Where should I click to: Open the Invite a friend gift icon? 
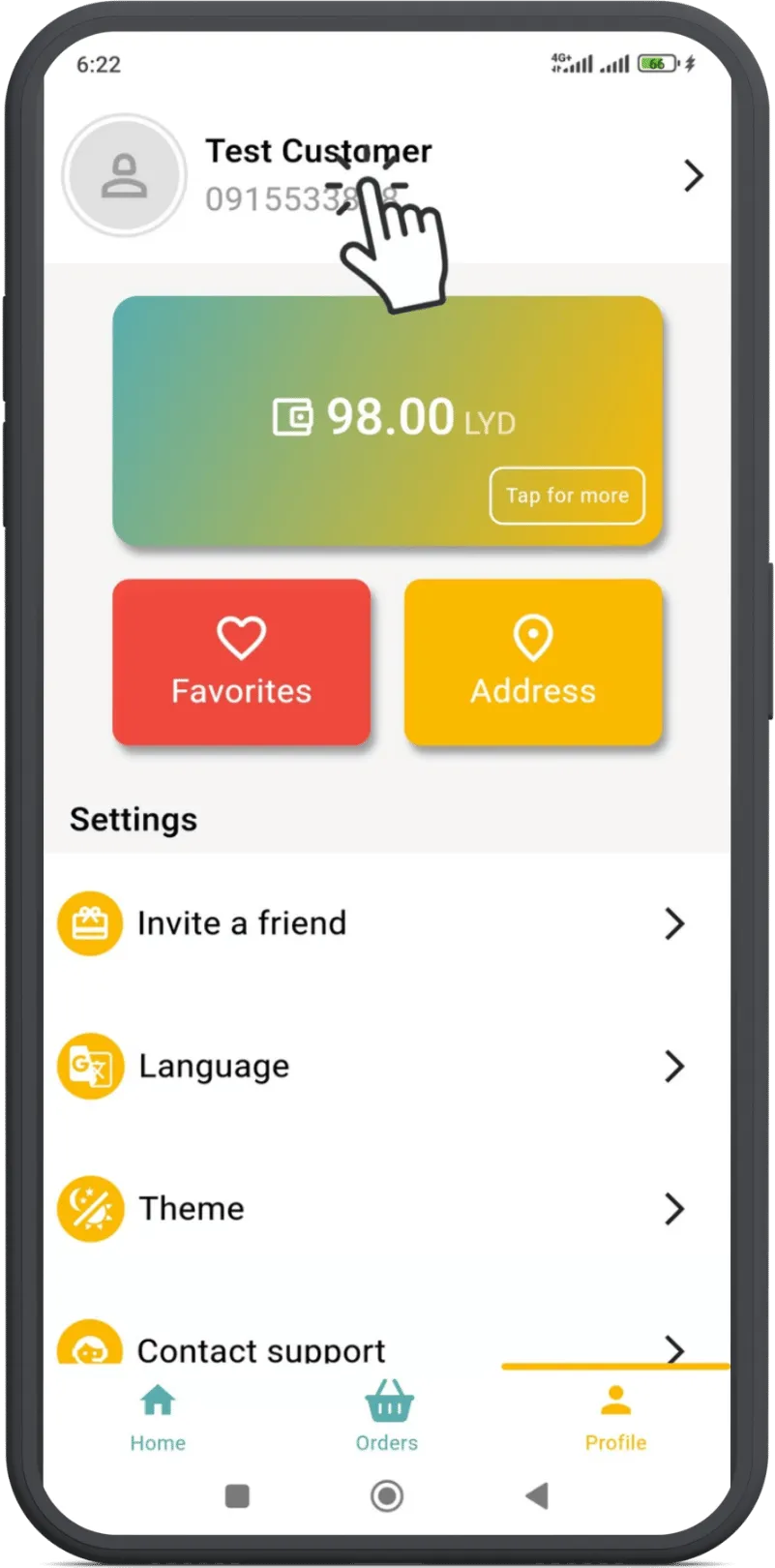click(89, 923)
